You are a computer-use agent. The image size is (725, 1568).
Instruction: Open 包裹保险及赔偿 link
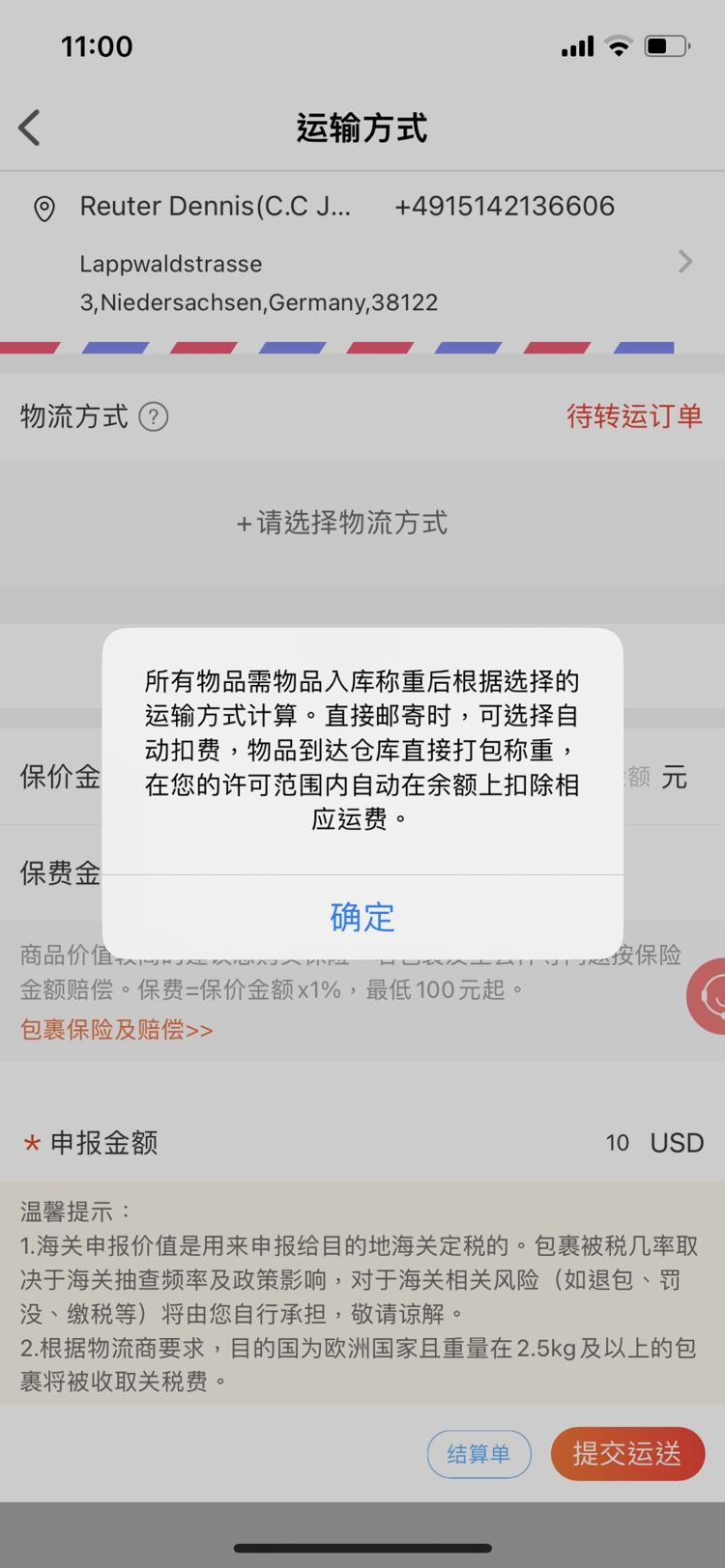pos(117,1030)
